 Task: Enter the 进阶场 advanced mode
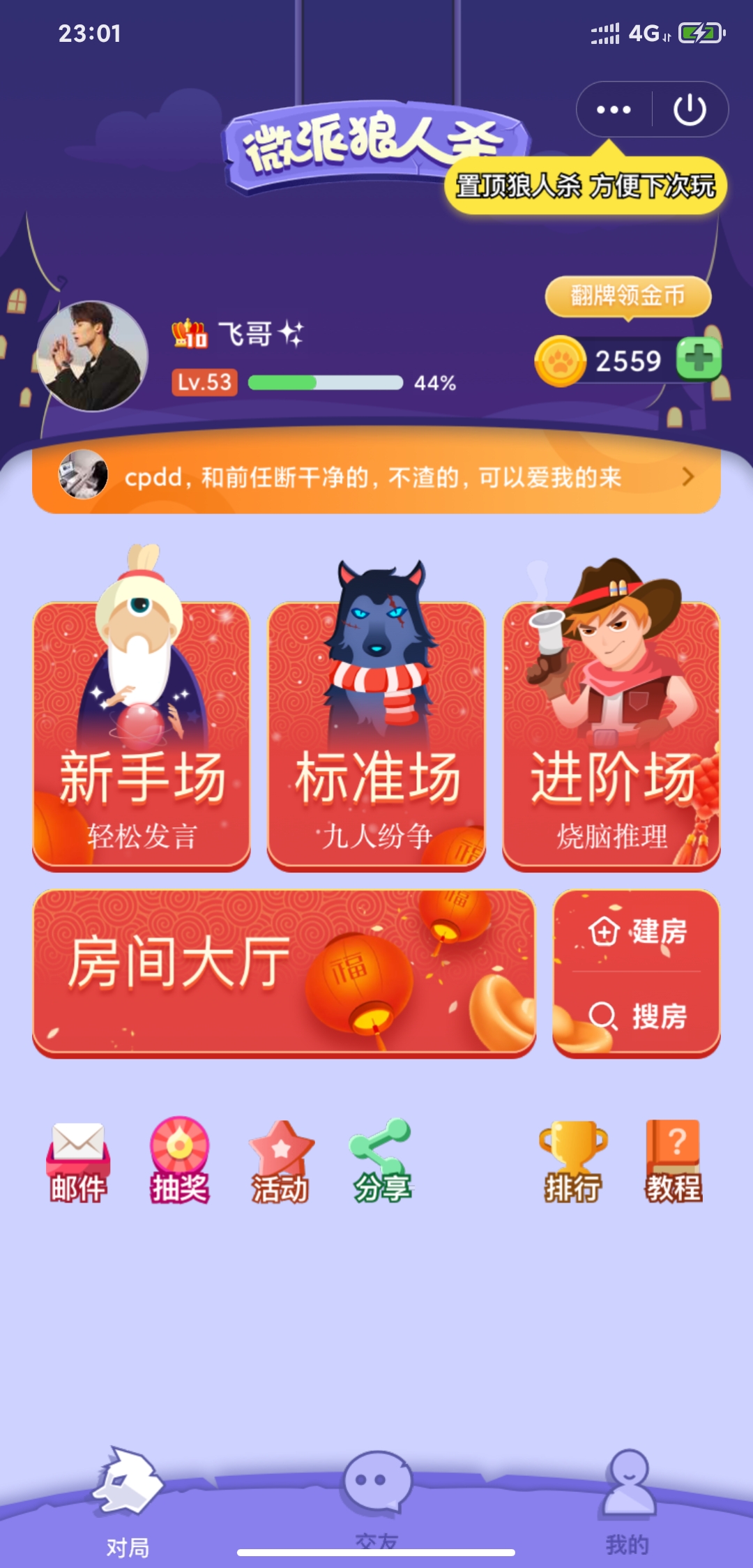point(611,736)
